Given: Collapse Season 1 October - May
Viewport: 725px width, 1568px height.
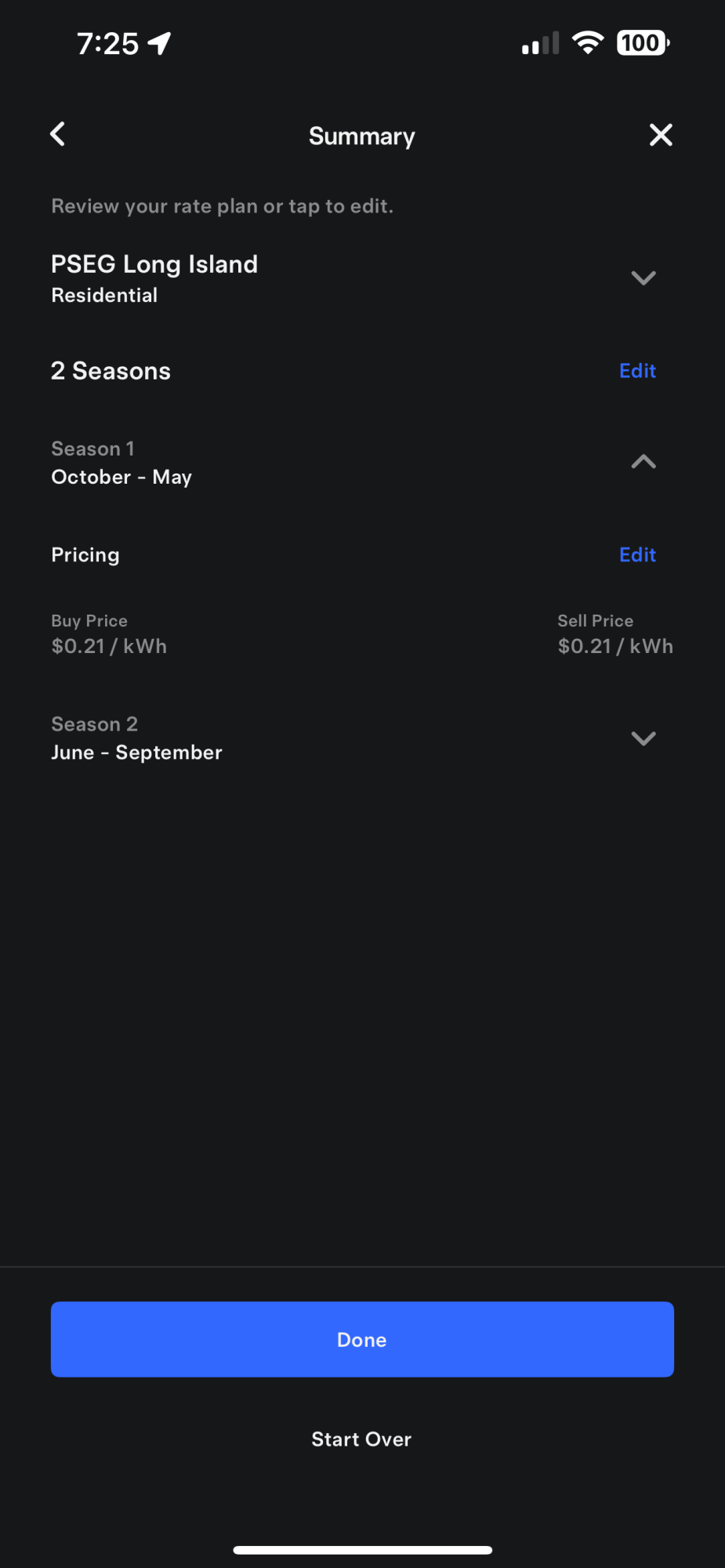Looking at the screenshot, I should click(x=643, y=463).
